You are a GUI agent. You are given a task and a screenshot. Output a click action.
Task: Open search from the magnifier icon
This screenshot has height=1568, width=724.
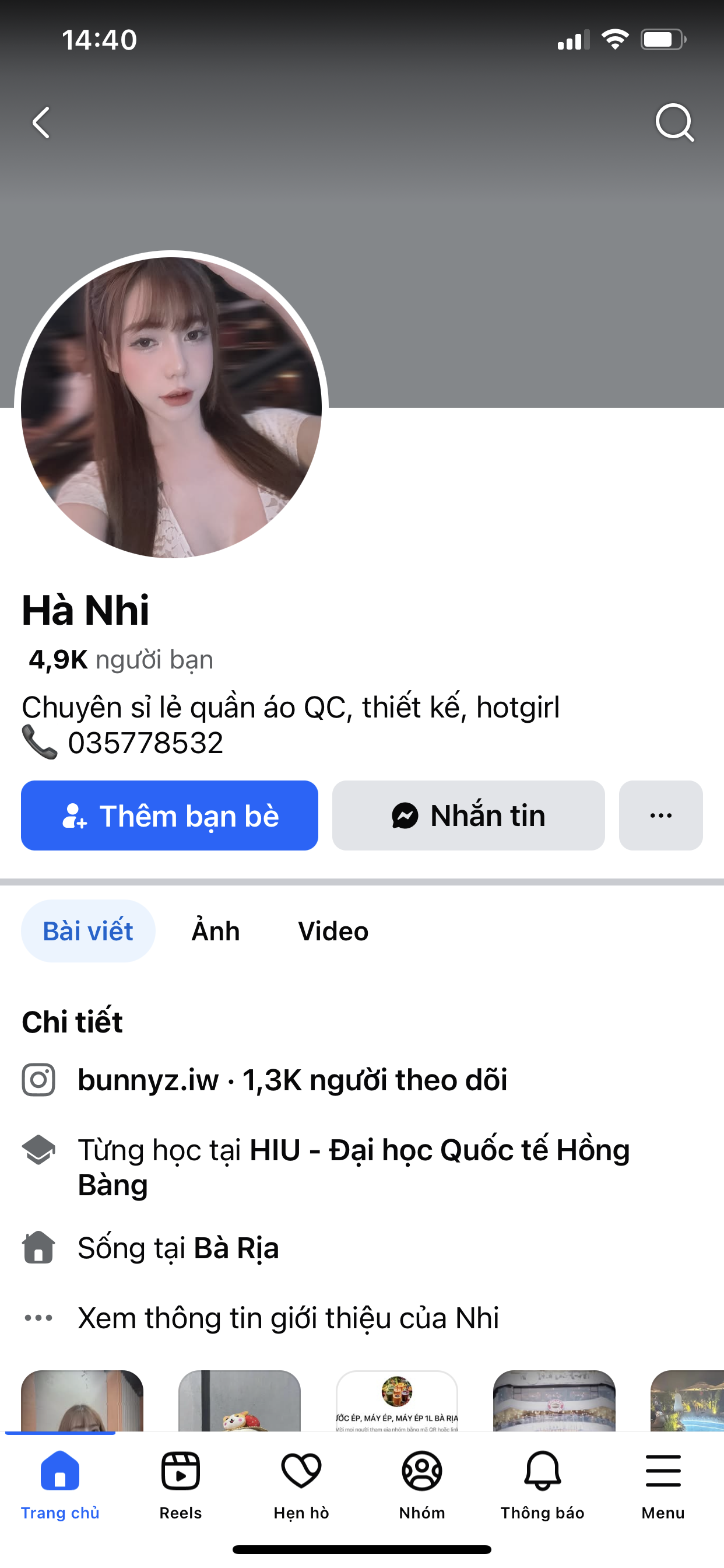[x=674, y=123]
